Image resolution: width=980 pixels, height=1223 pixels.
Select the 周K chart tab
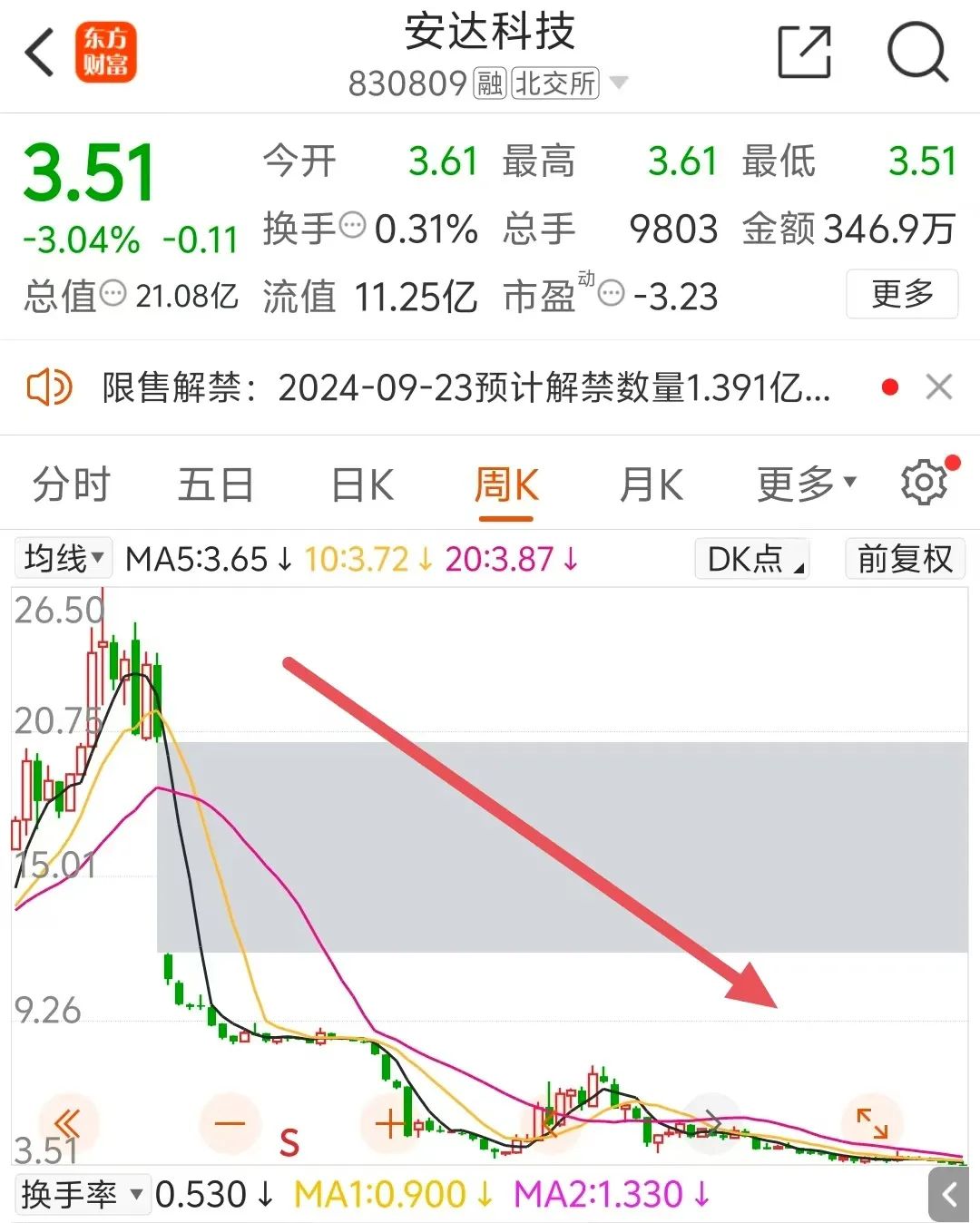[505, 484]
